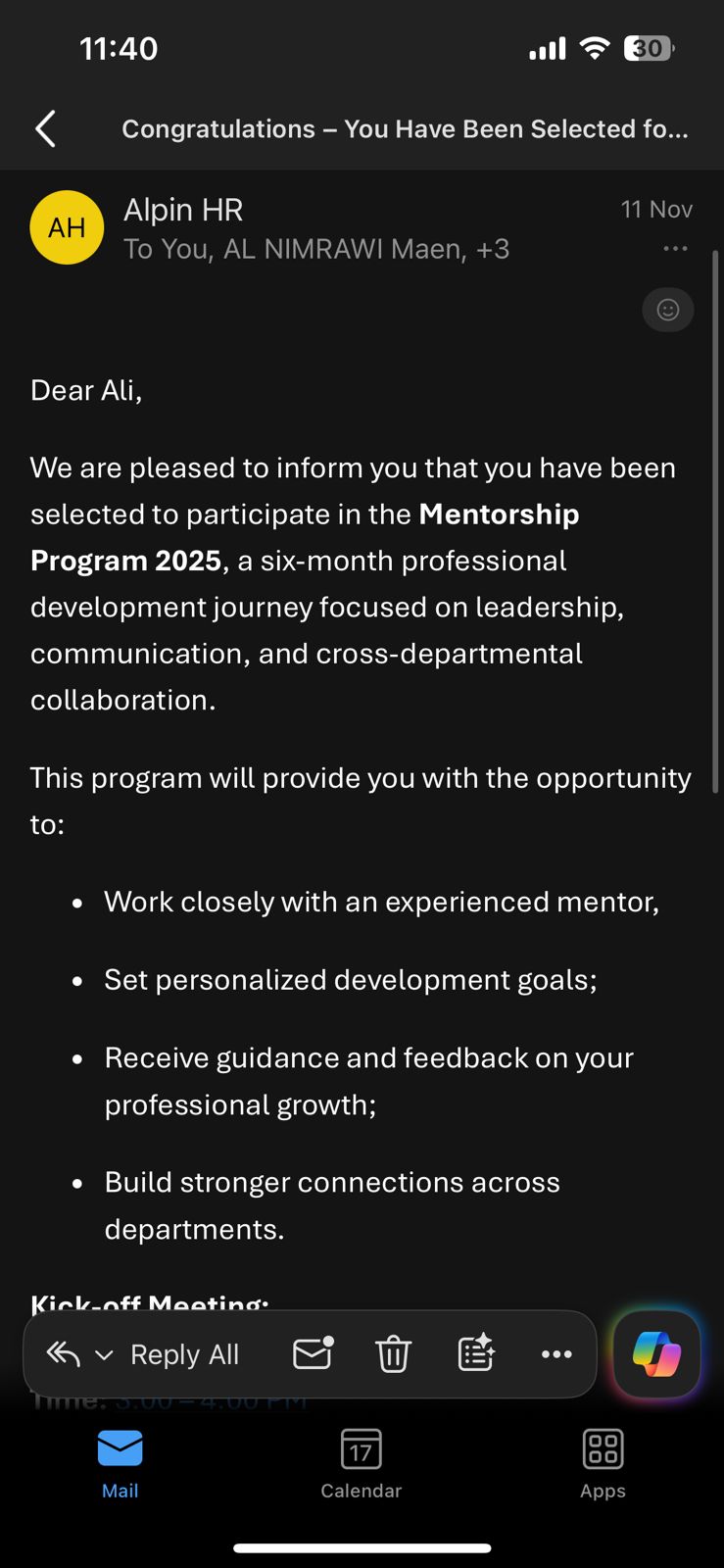Summarize the email with the AI notes icon
This screenshot has width=724, height=1568.
tap(476, 1353)
